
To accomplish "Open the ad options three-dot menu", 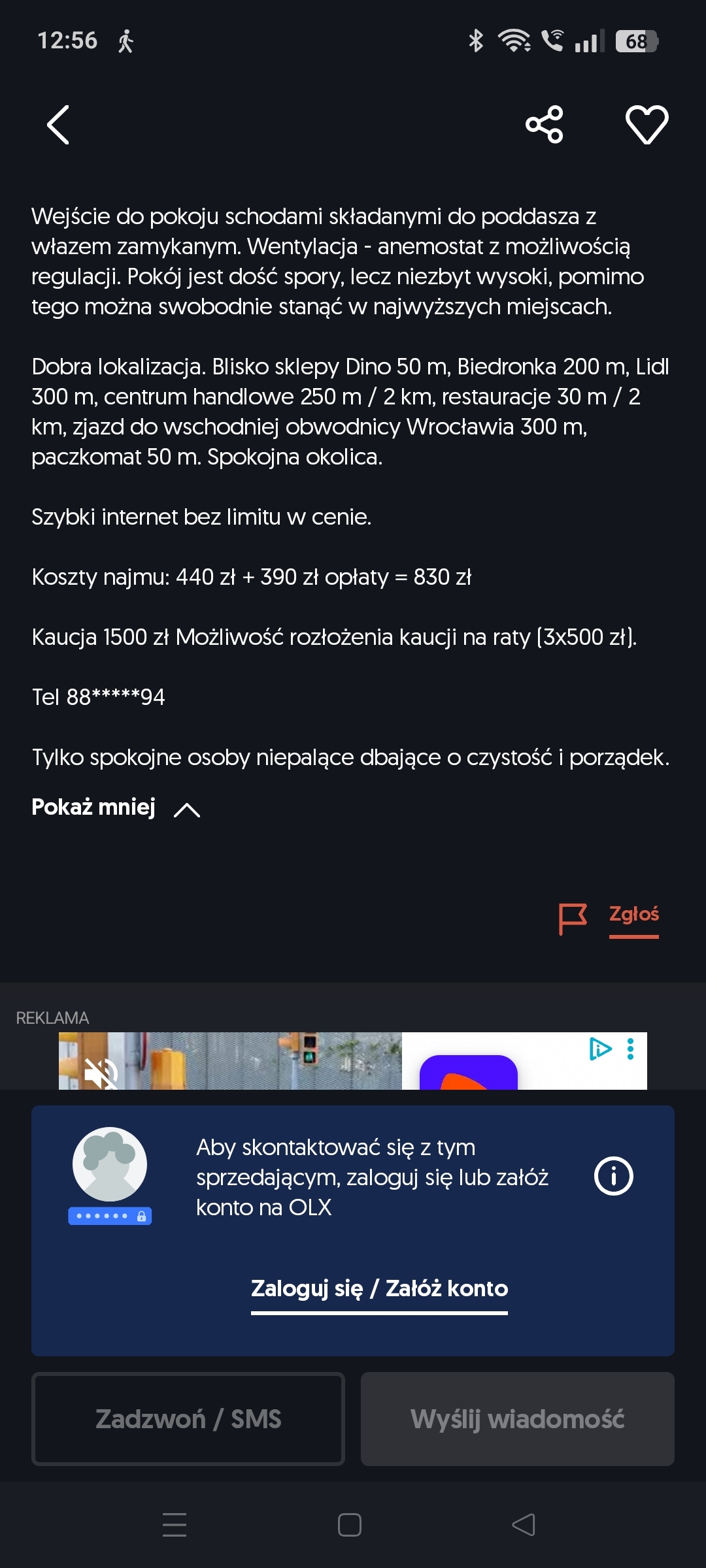I will [x=630, y=1049].
